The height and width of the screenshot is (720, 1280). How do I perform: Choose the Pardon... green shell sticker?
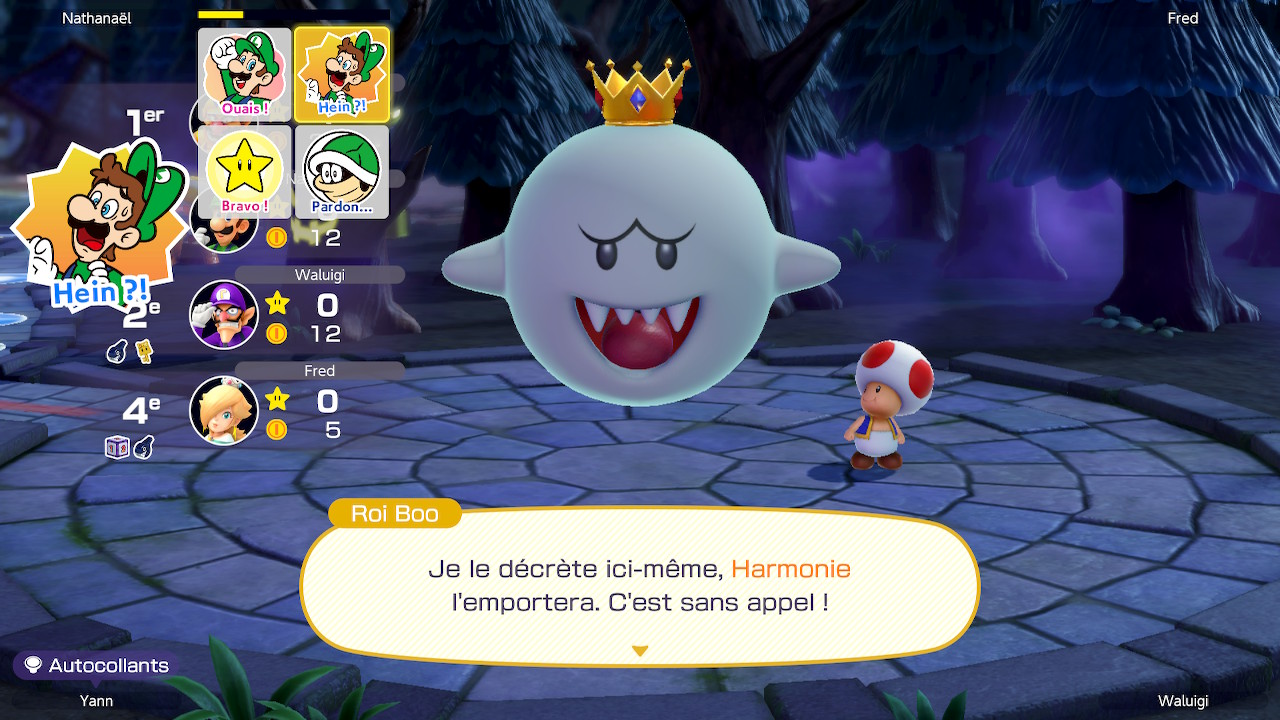point(342,172)
